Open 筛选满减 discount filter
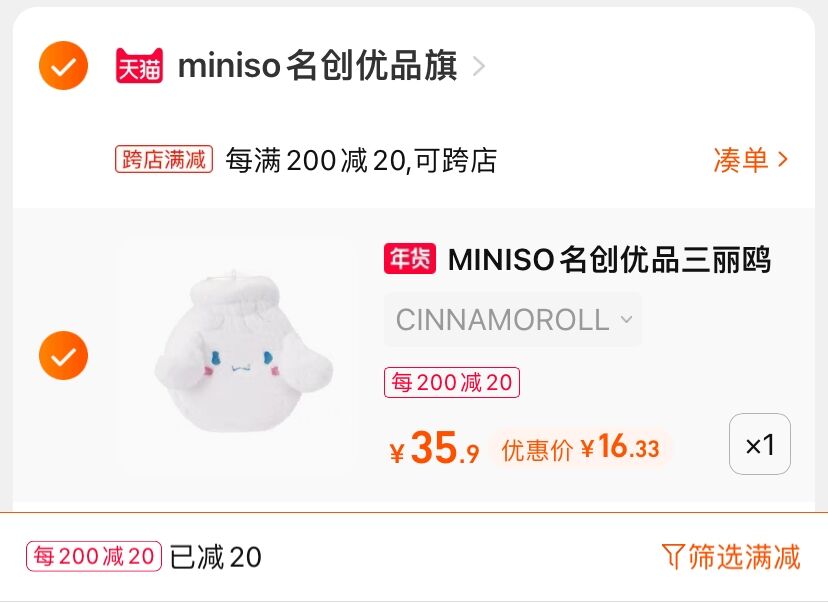 [x=731, y=556]
